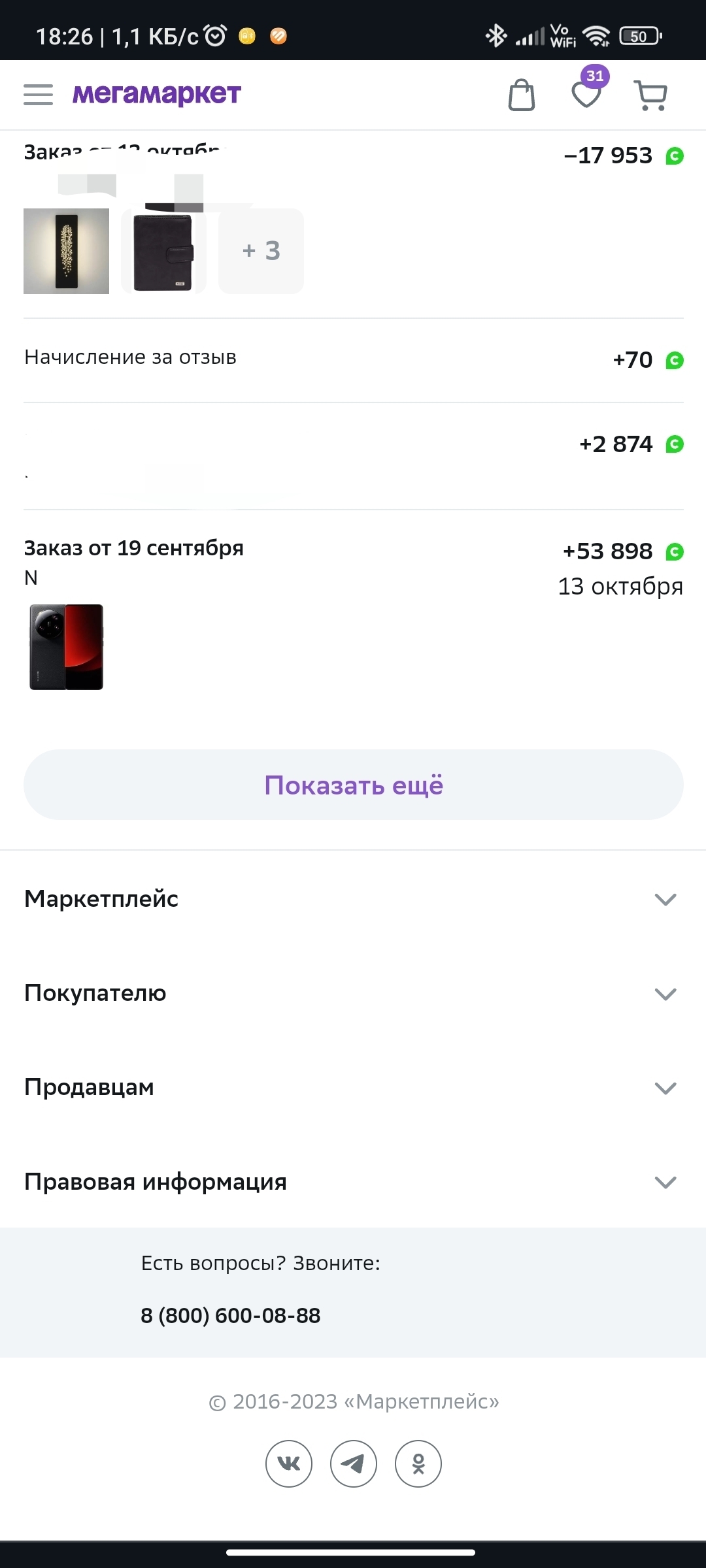
Task: Open the shopping cart
Action: coord(651,95)
